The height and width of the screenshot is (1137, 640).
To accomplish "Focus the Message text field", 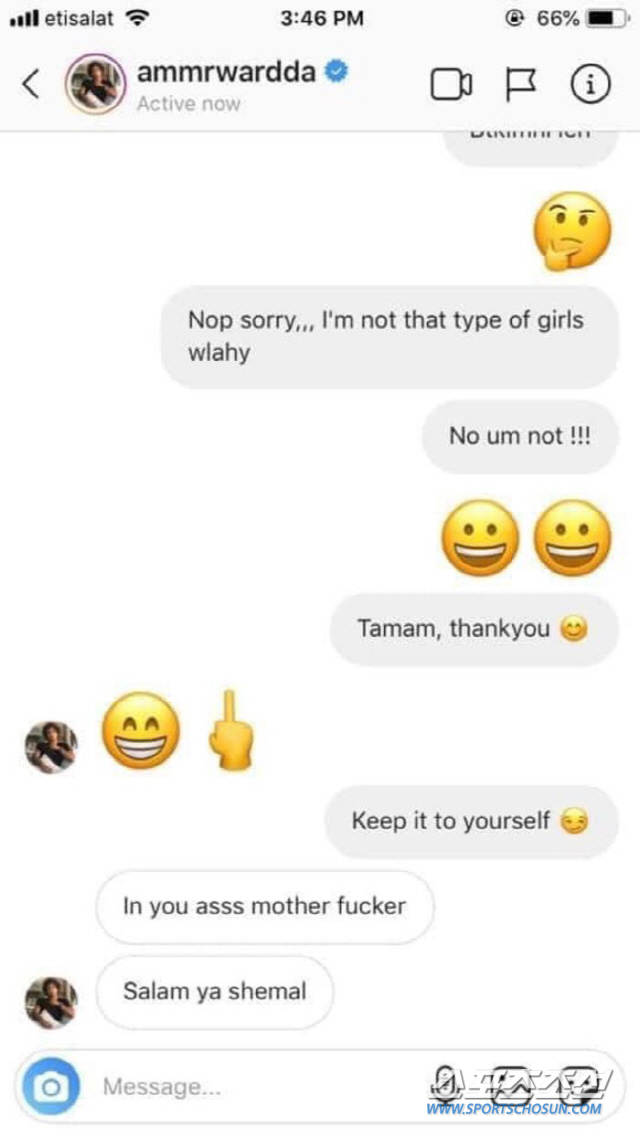I will (x=250, y=1086).
